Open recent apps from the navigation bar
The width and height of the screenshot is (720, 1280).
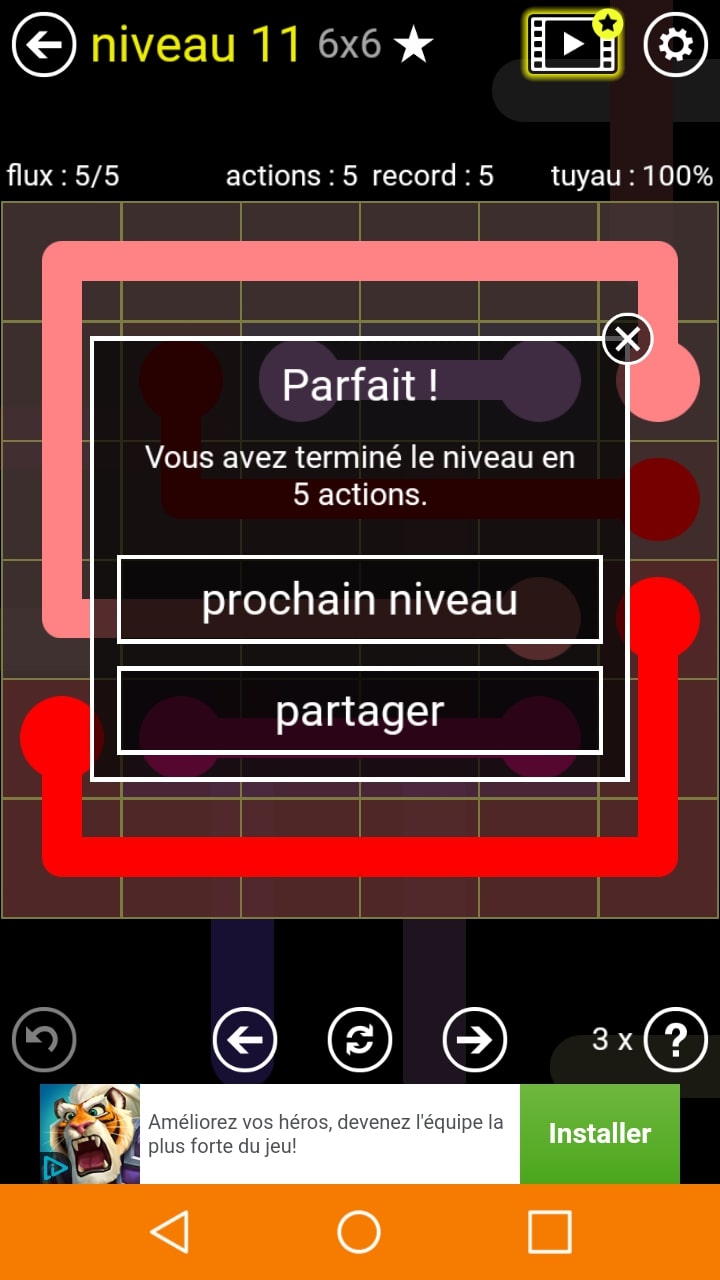tap(549, 1232)
